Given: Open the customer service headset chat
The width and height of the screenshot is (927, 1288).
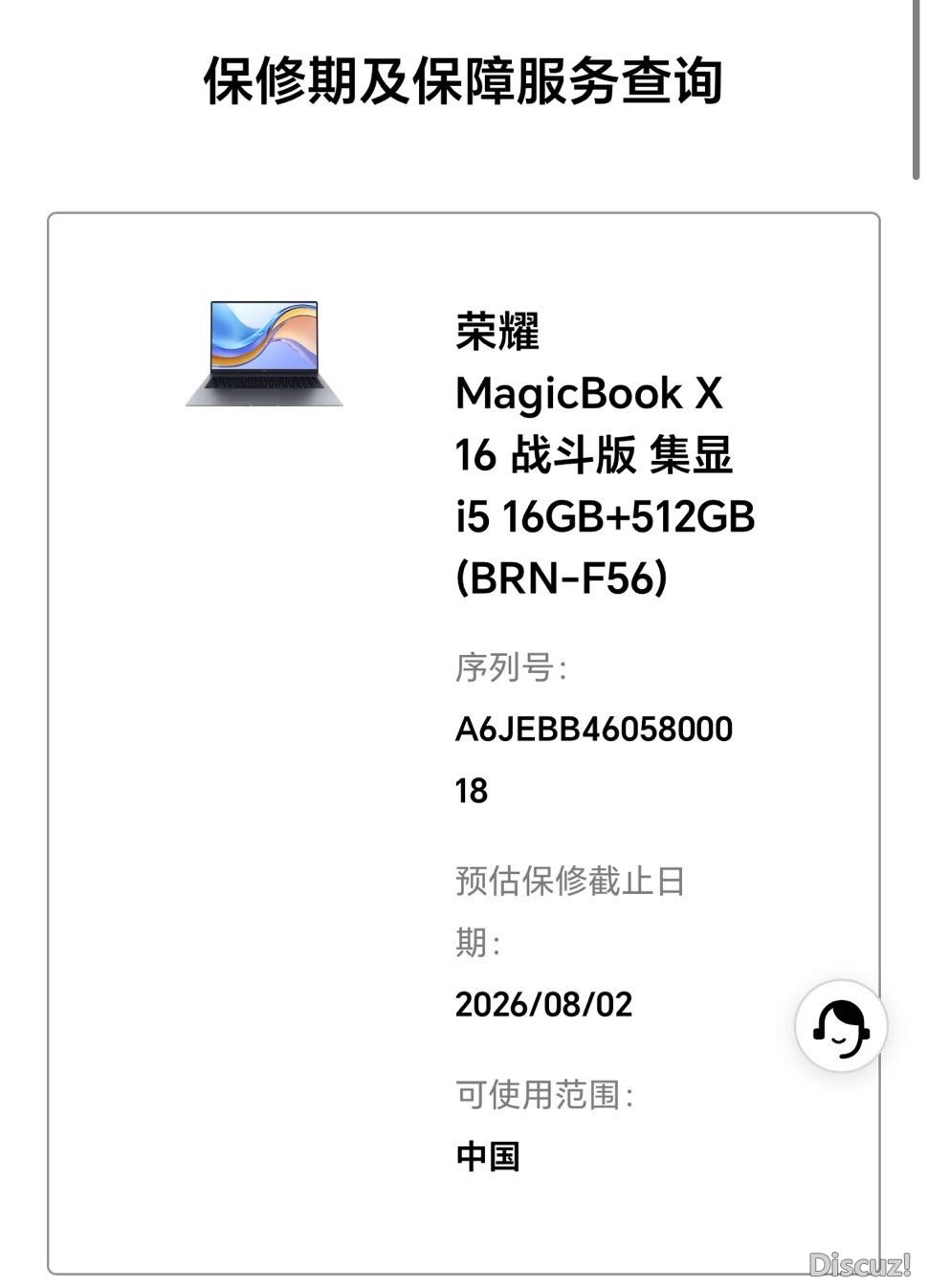Looking at the screenshot, I should 841,1026.
